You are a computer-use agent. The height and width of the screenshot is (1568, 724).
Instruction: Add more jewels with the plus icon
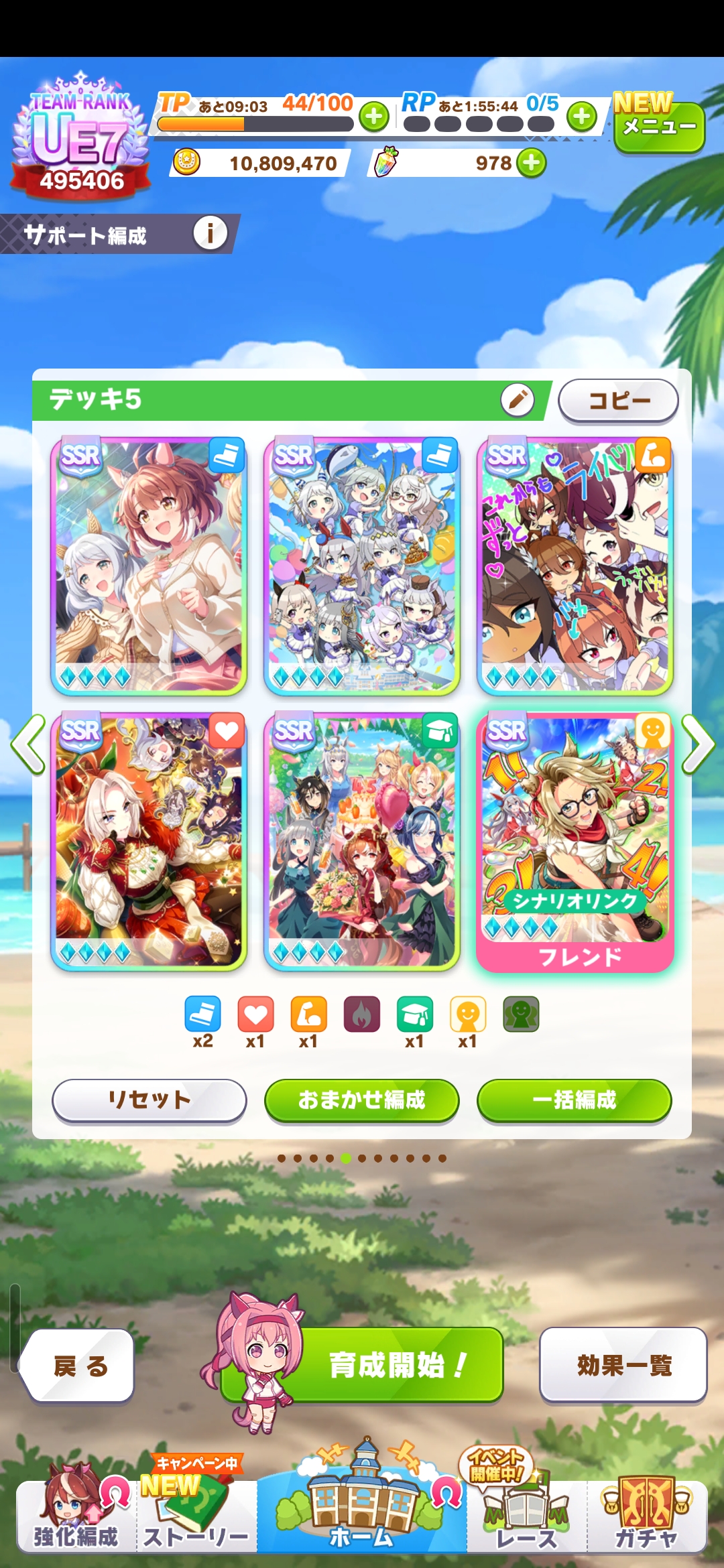[x=532, y=163]
